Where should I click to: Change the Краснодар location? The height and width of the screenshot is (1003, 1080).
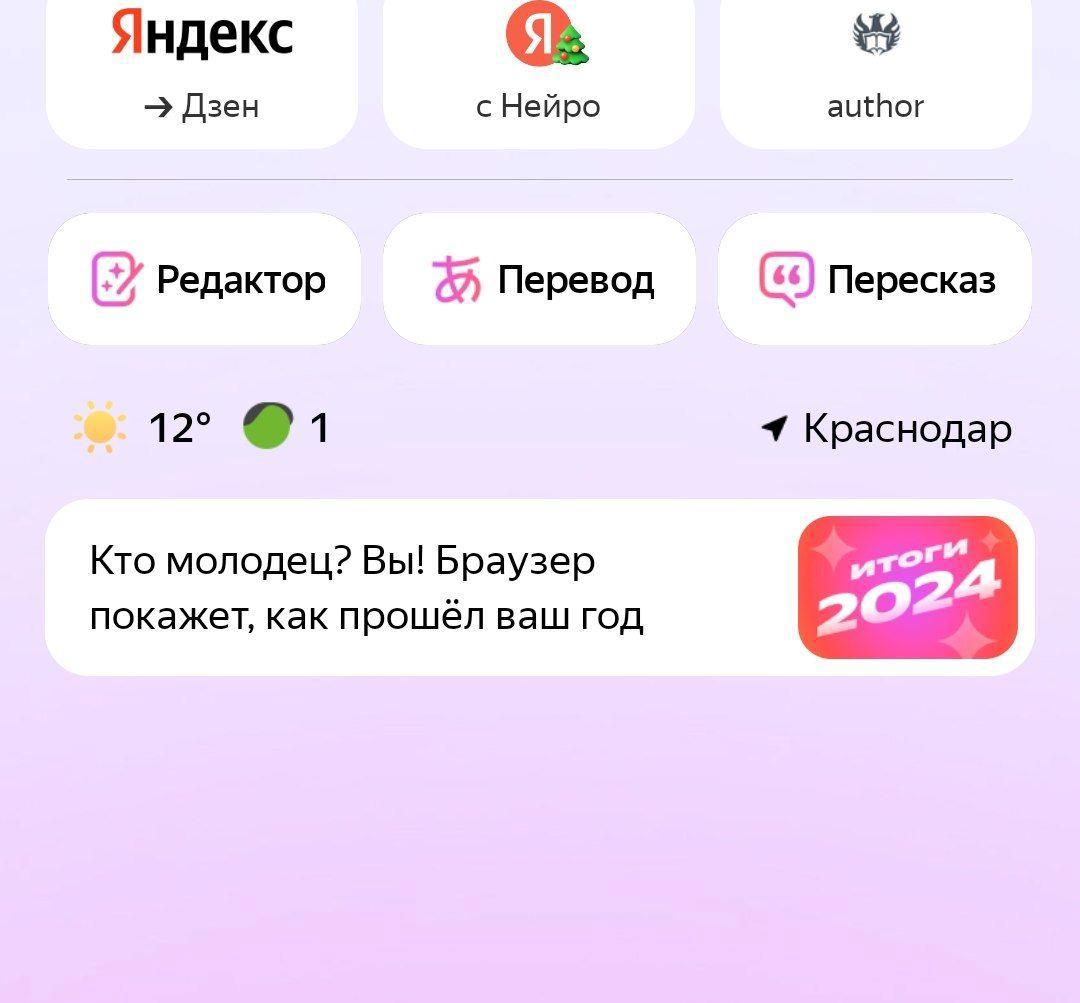(x=887, y=429)
